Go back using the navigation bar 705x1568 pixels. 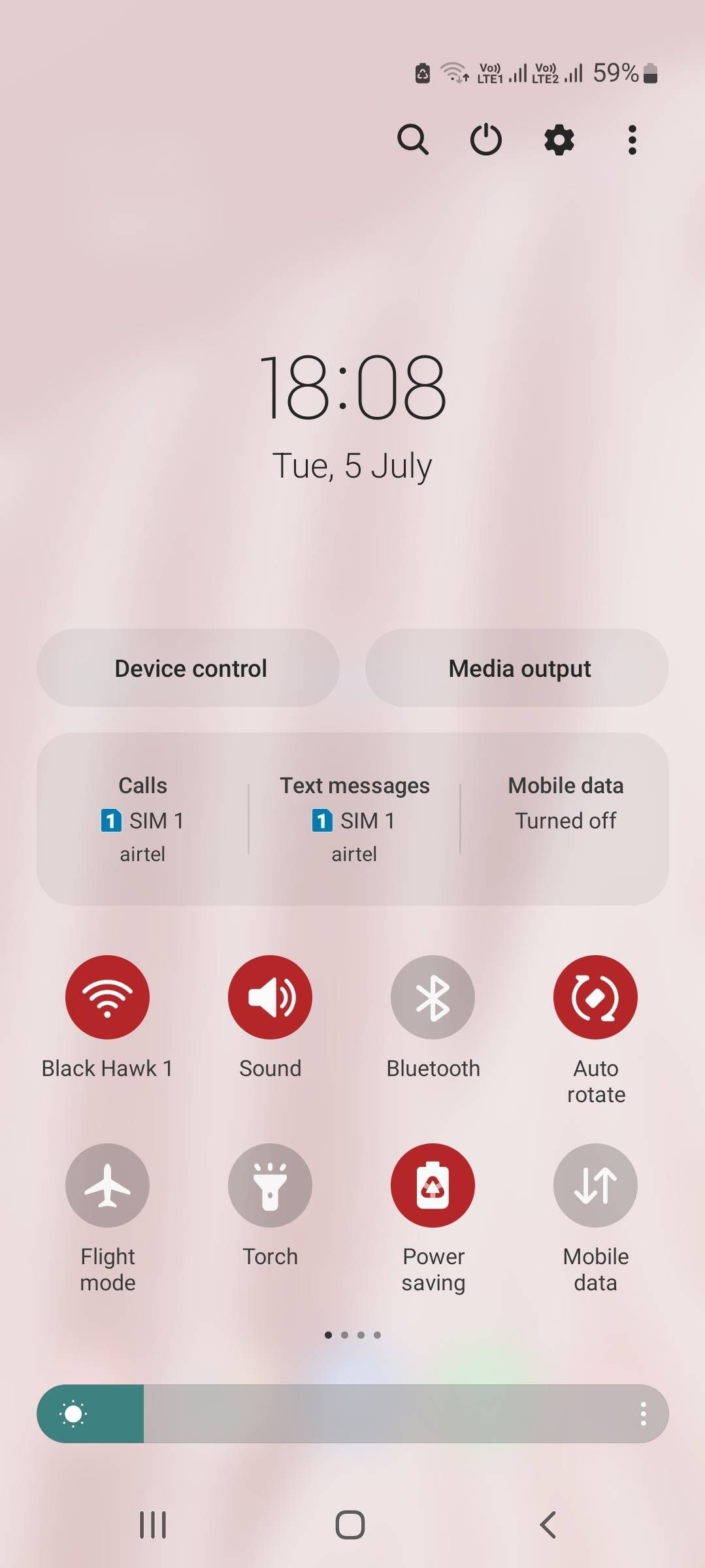click(548, 1525)
